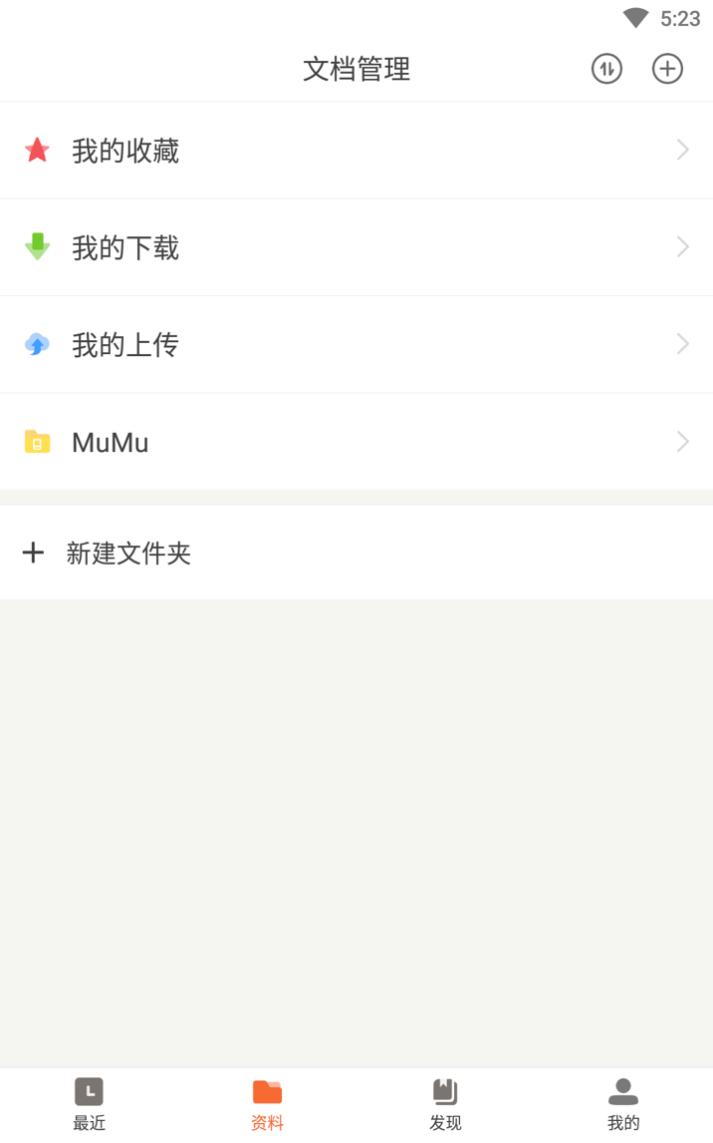
Task: Open 我的上传 uploads
Action: pyautogui.click(x=356, y=345)
